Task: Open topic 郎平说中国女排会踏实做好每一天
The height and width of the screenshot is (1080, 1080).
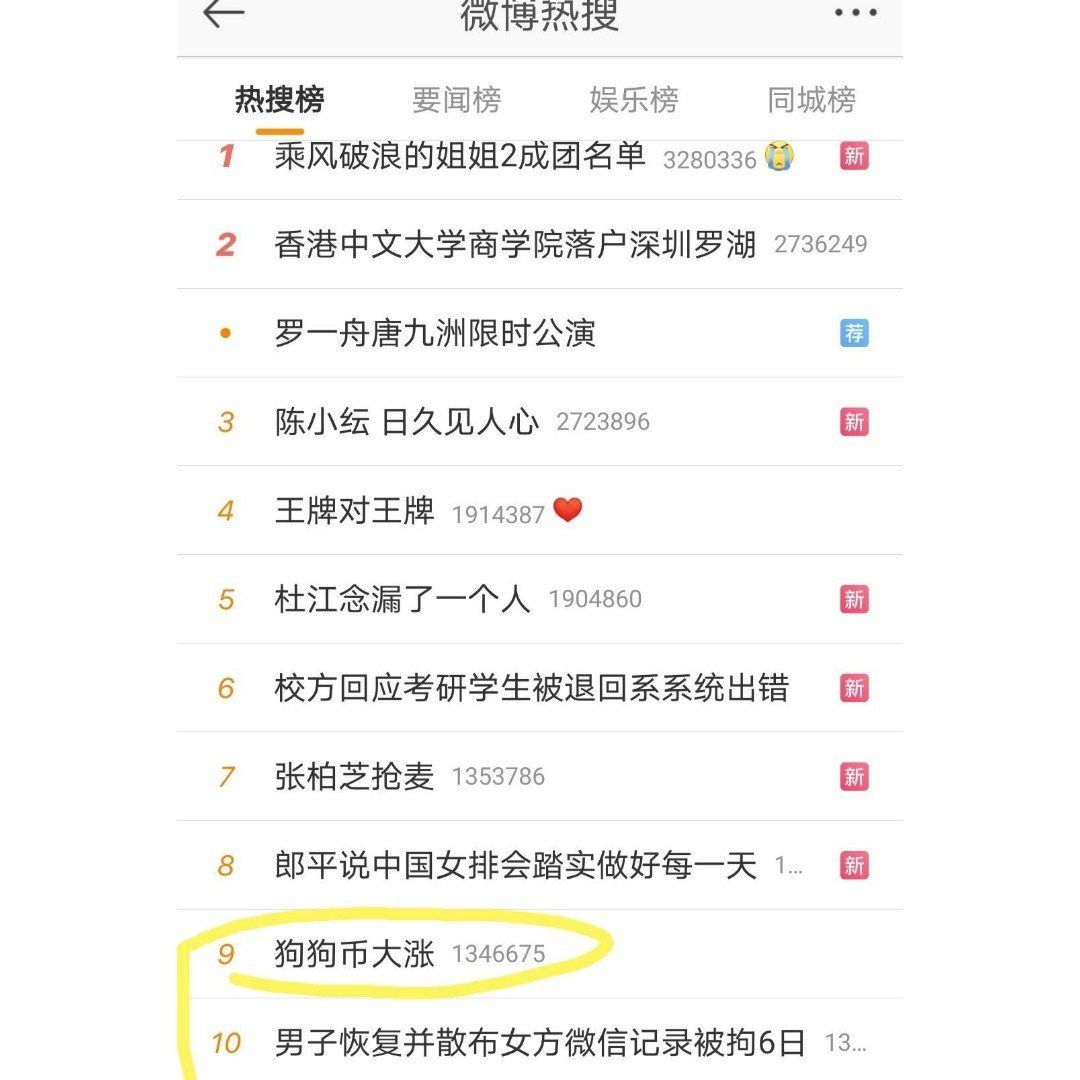Action: pyautogui.click(x=515, y=865)
